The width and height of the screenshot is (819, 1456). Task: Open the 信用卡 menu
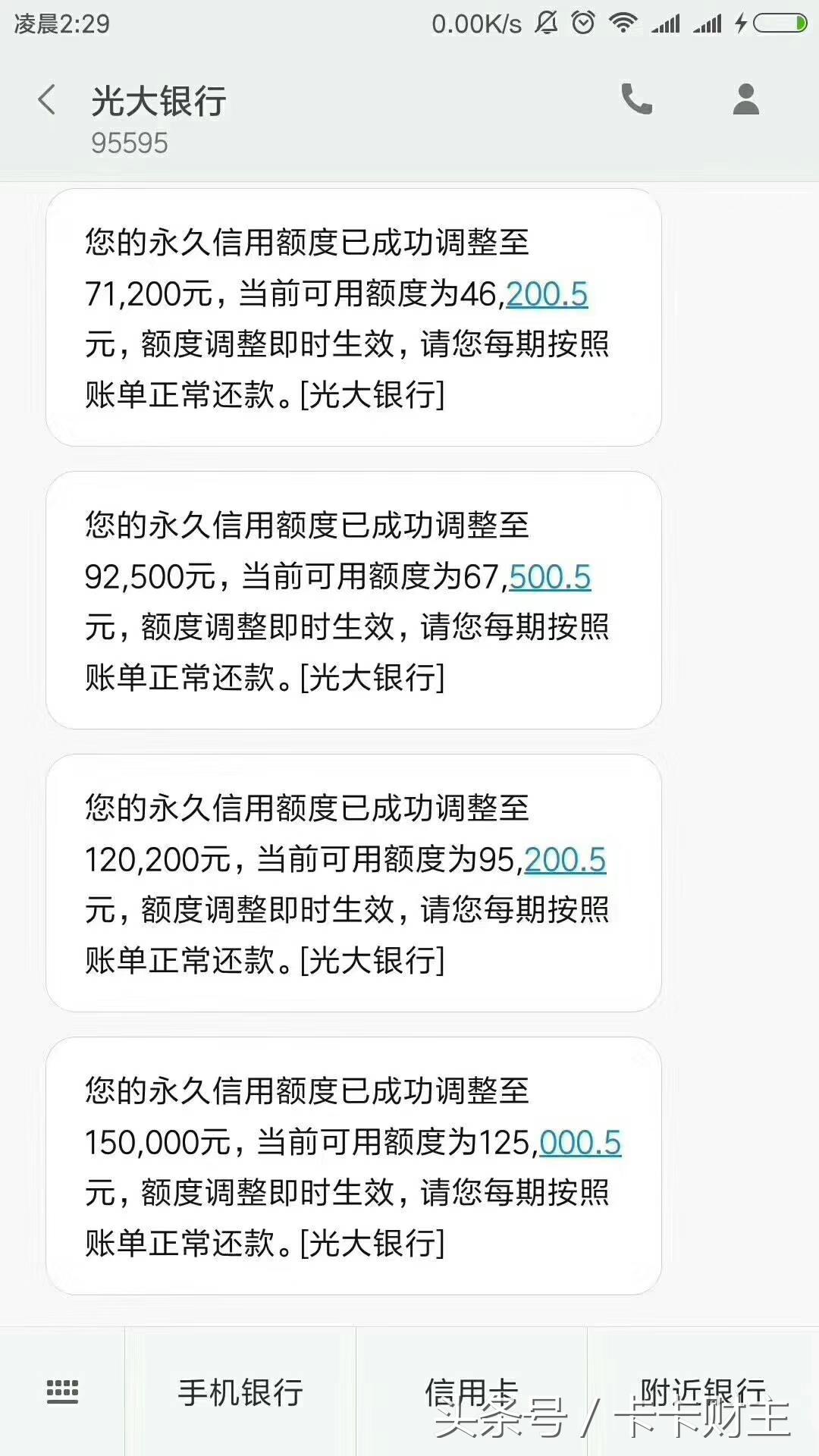click(x=471, y=1392)
